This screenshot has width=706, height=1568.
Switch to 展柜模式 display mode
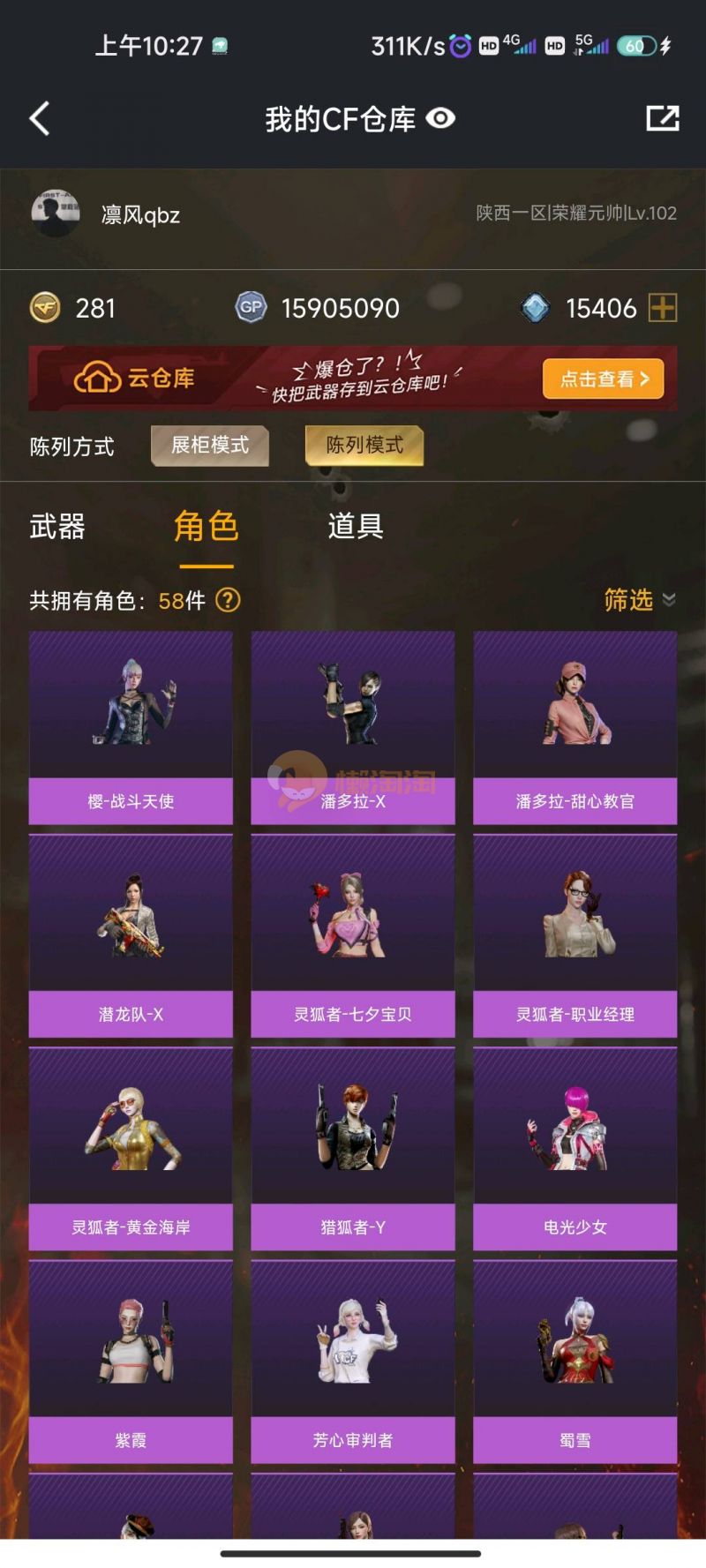pyautogui.click(x=210, y=445)
